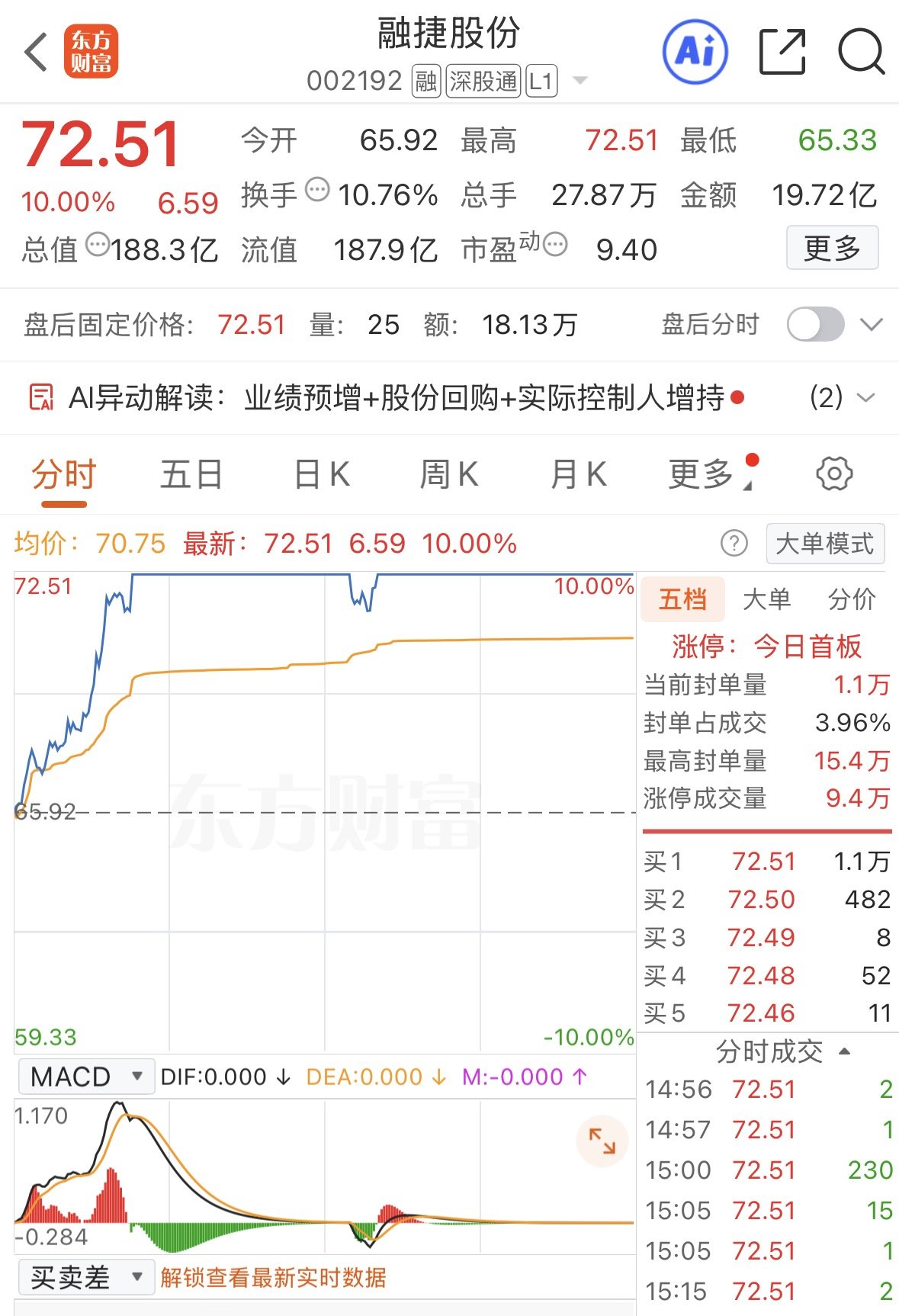Viewport: 899px width, 1316px height.
Task: Select the 分价 tab
Action: [x=852, y=599]
